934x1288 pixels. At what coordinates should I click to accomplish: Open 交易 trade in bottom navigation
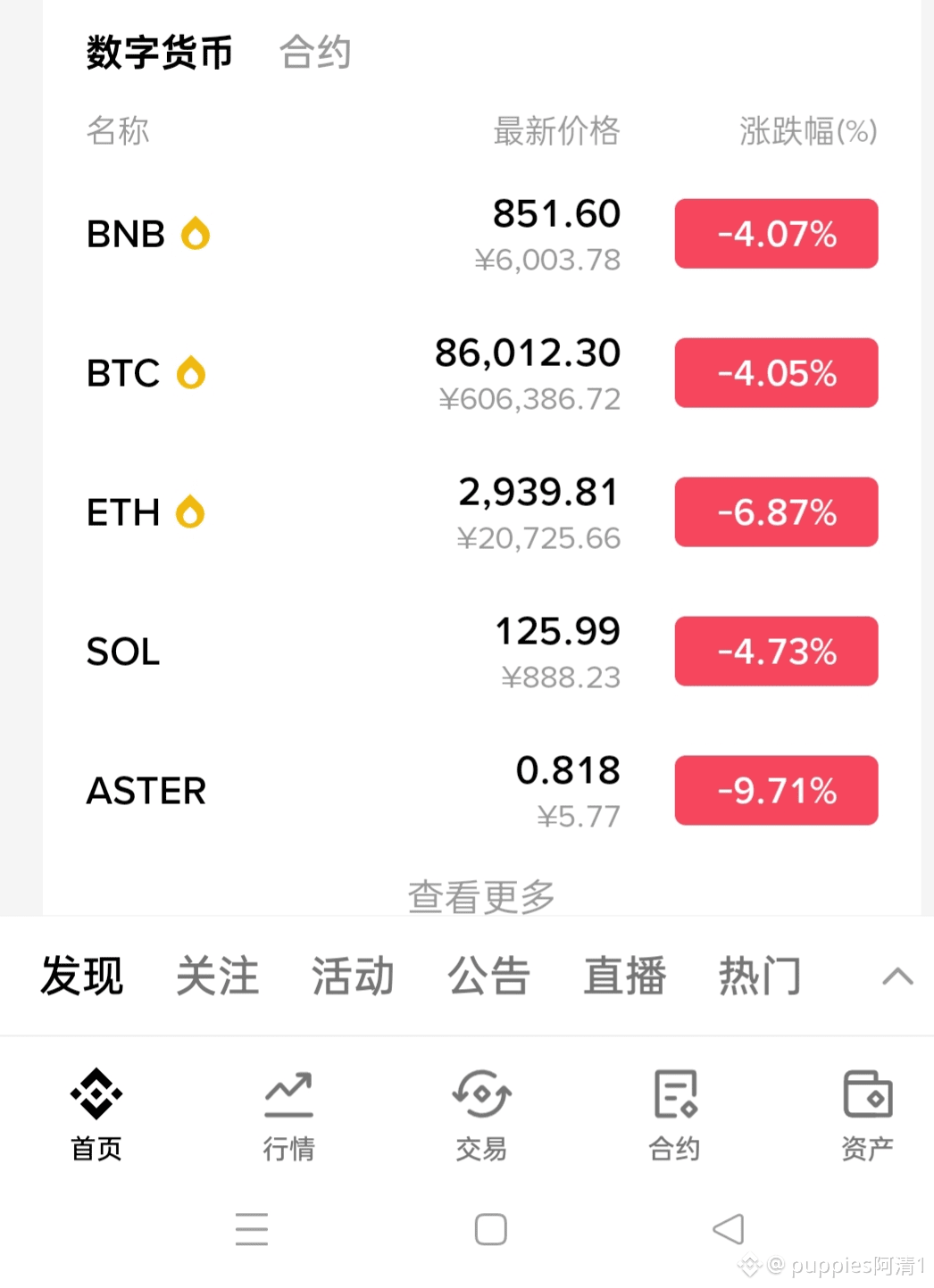pyautogui.click(x=481, y=1114)
